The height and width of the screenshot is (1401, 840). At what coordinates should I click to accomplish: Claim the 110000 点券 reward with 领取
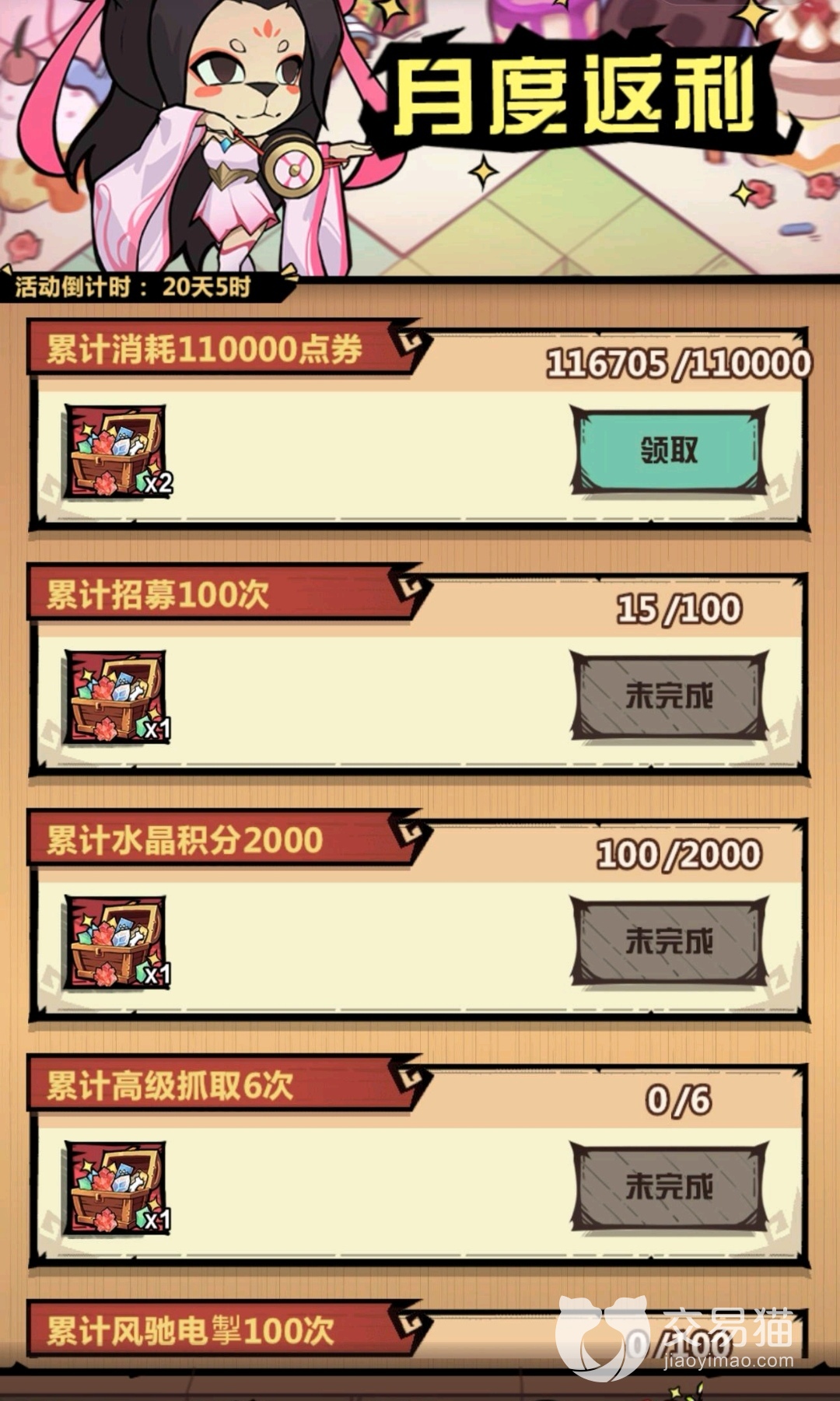click(x=669, y=450)
